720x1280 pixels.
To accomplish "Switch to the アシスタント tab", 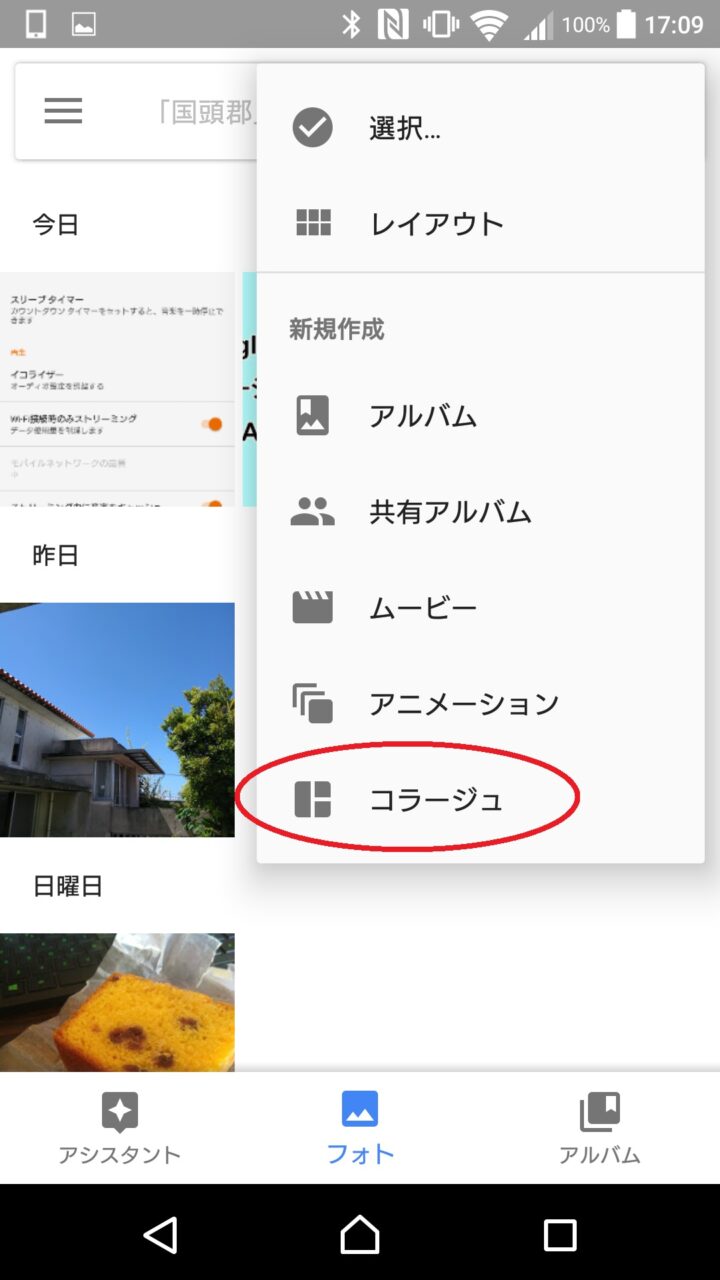I will pos(119,1128).
